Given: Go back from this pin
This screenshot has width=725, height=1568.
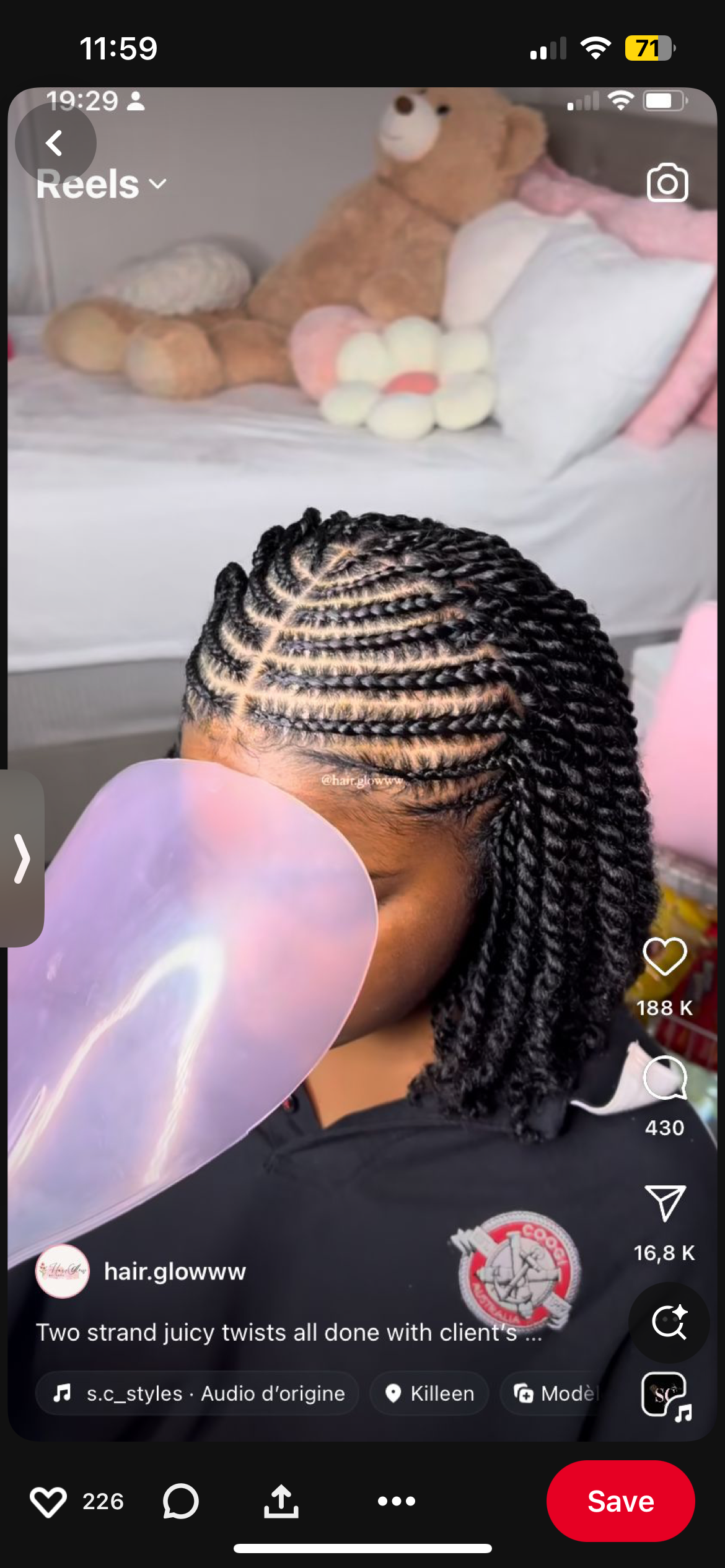Looking at the screenshot, I should click(55, 143).
